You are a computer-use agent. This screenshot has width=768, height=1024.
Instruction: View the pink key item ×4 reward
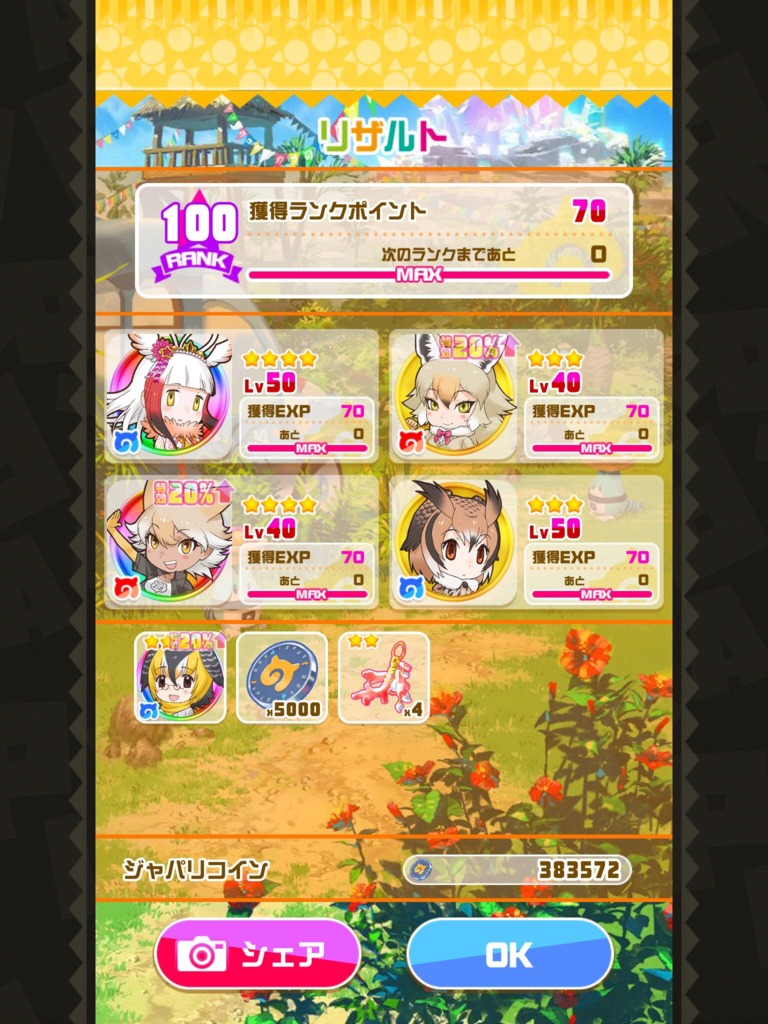click(x=384, y=677)
